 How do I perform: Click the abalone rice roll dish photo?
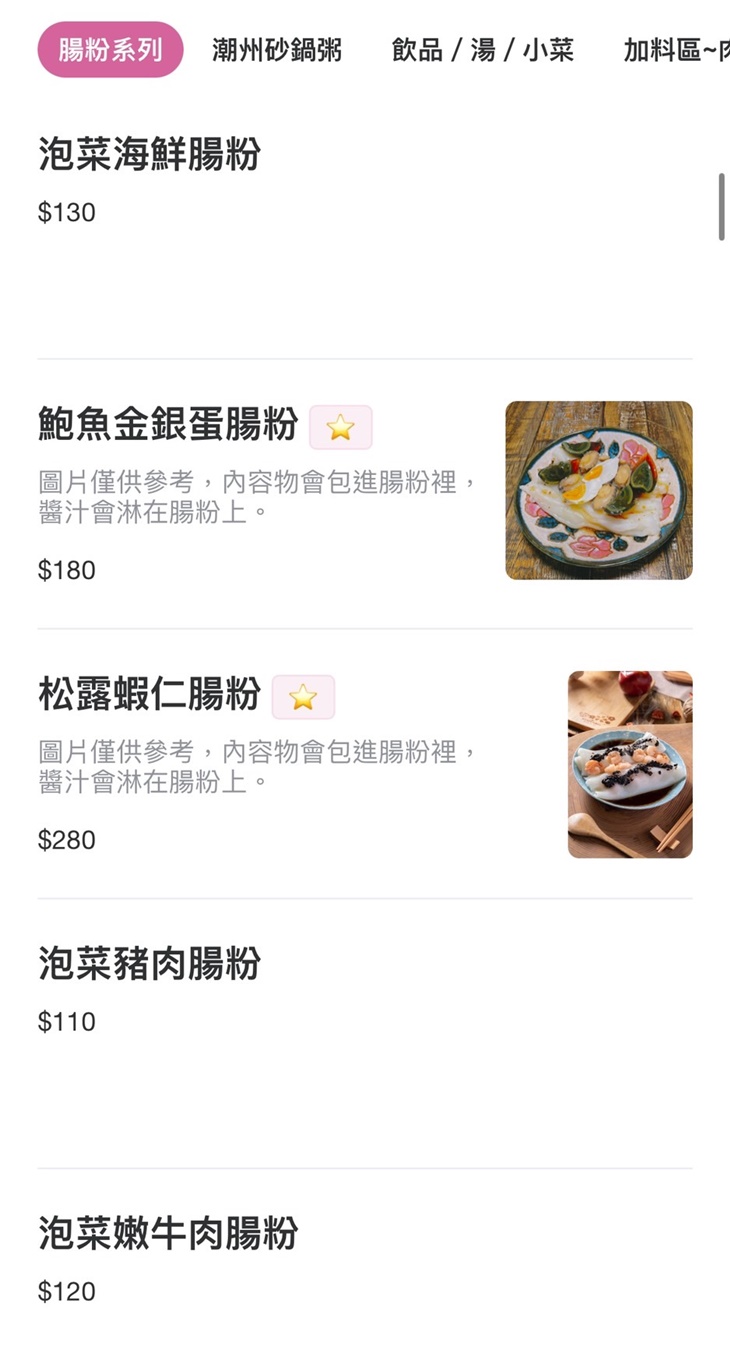pyautogui.click(x=597, y=489)
